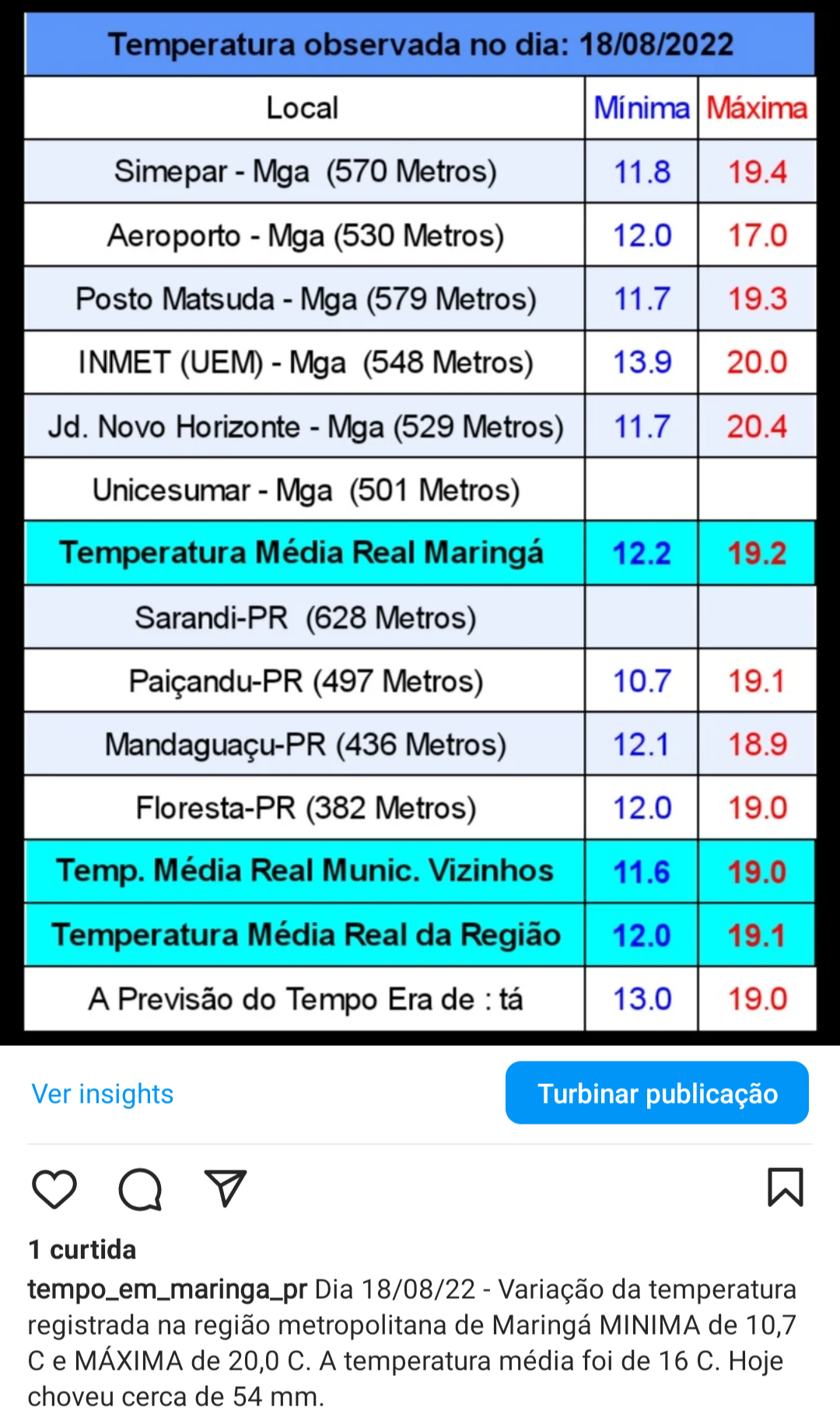Screen dimensions: 840x1421
Task: Tap the Turbinar publicação button
Action: 657,1093
